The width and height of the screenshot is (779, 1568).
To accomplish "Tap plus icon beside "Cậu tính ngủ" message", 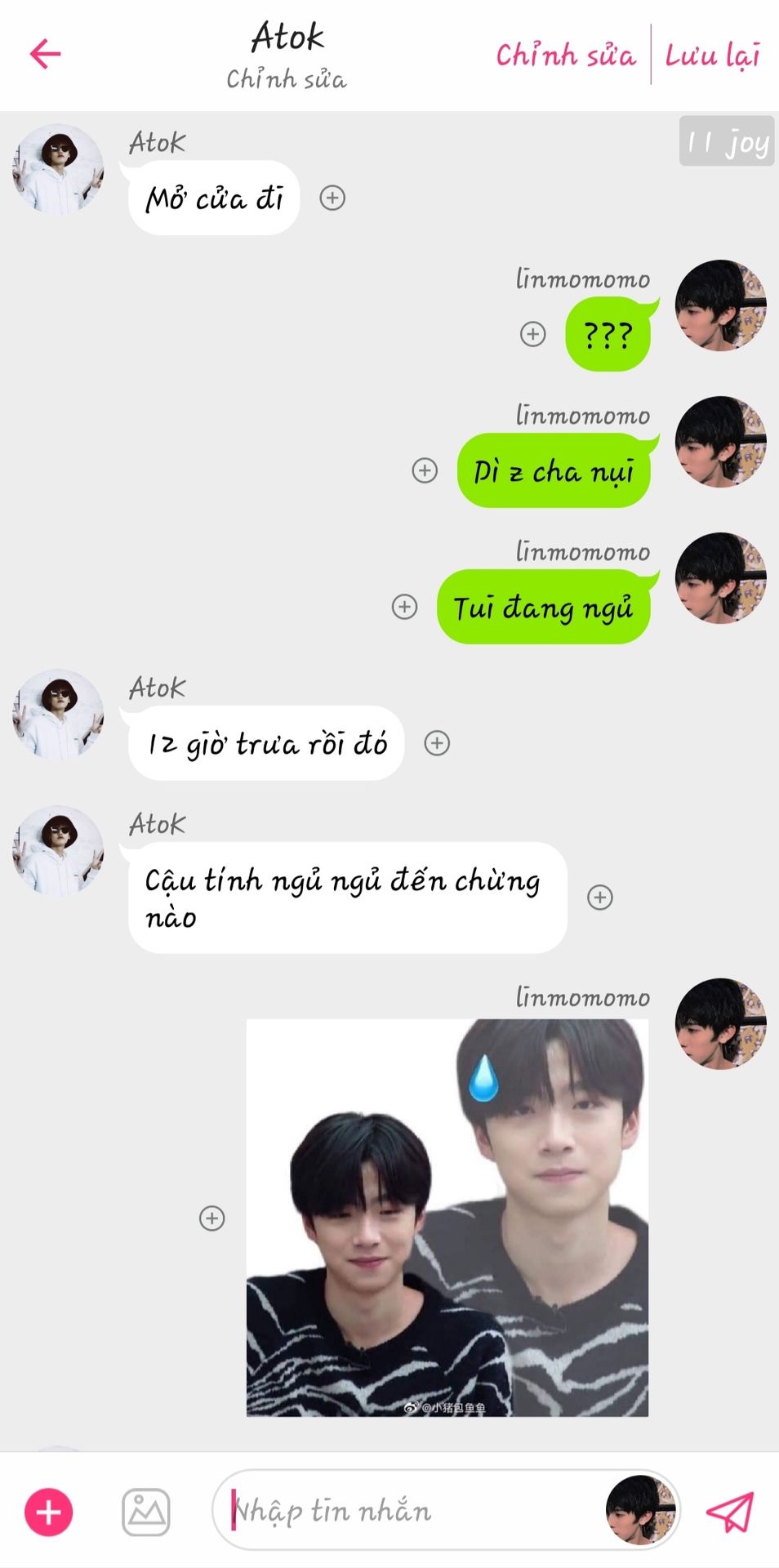I will 600,898.
